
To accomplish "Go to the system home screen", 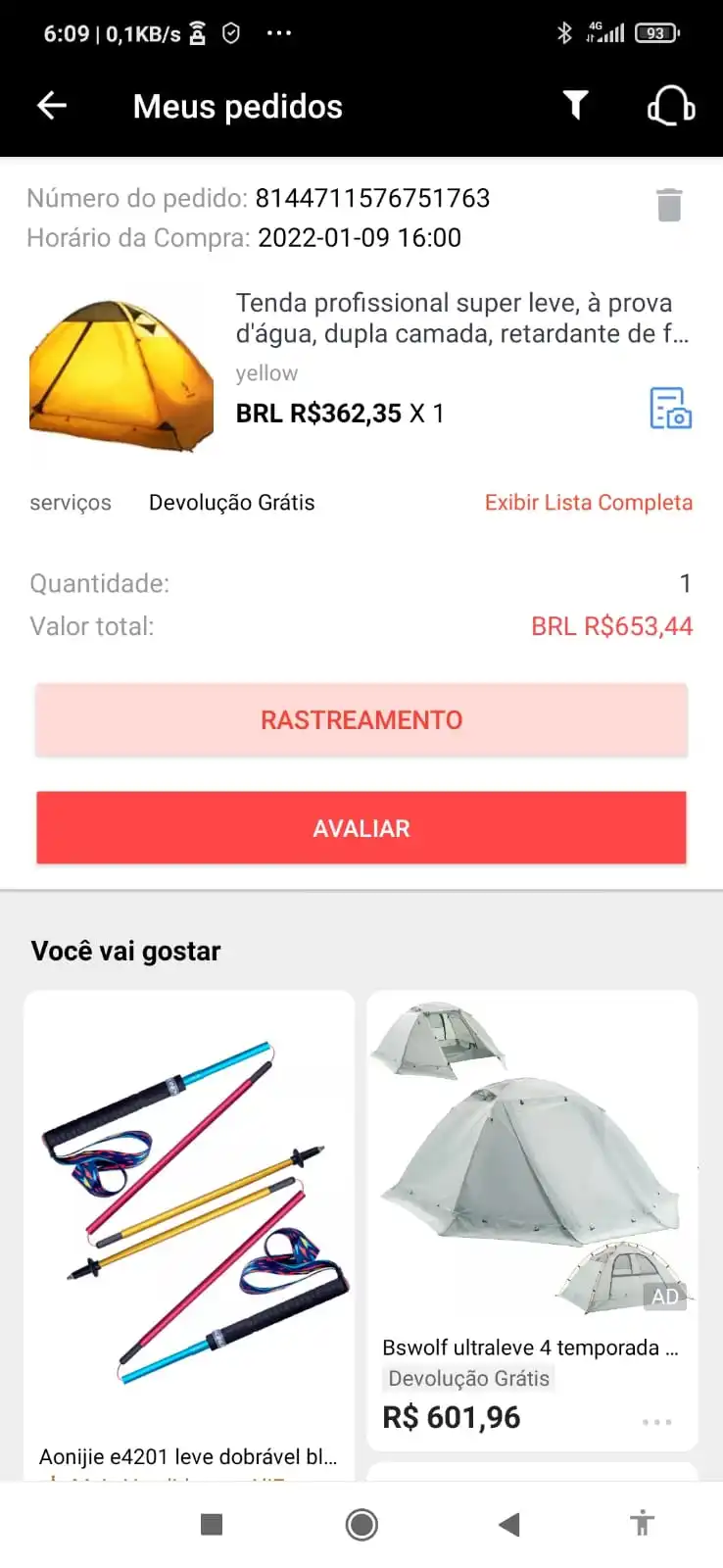I will pos(361,1525).
